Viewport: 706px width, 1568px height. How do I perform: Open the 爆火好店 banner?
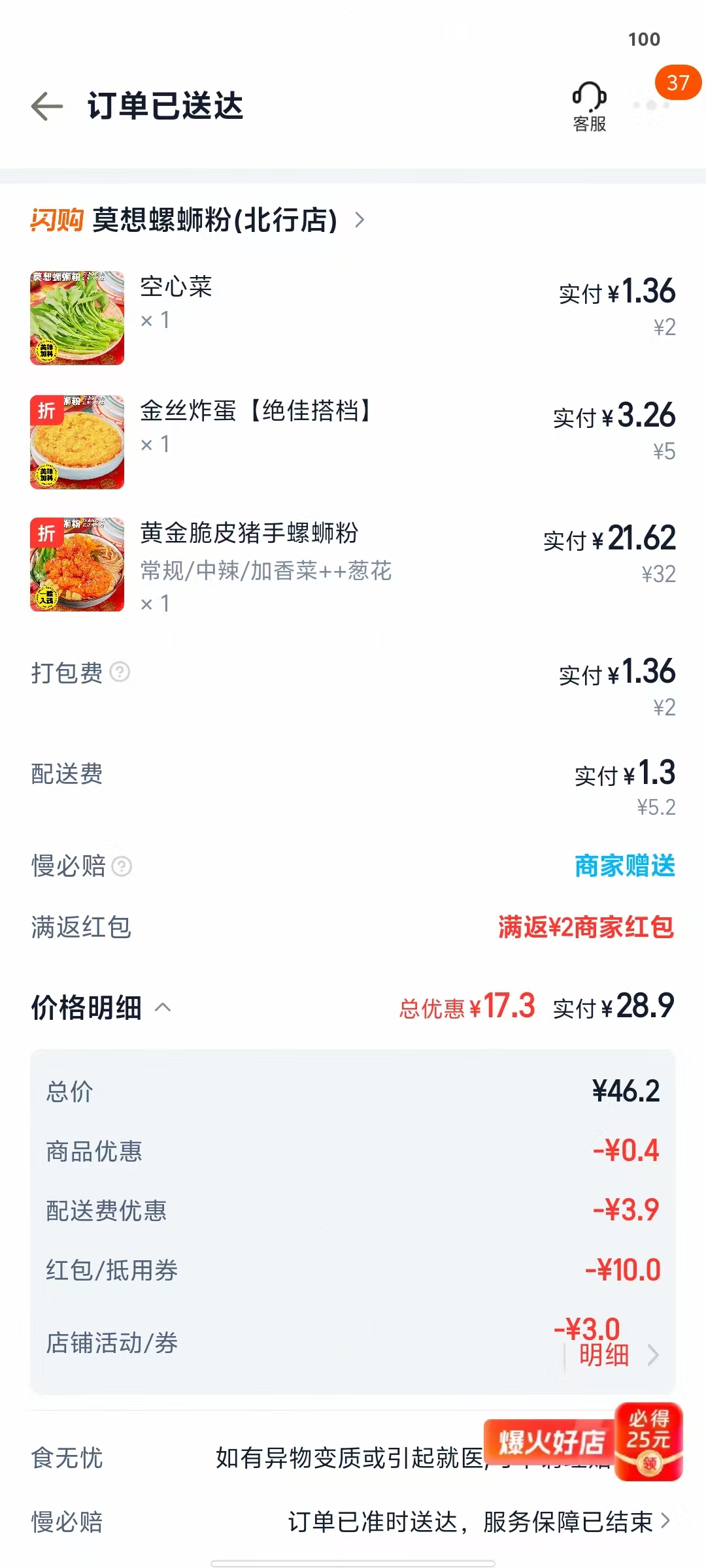point(550,1443)
